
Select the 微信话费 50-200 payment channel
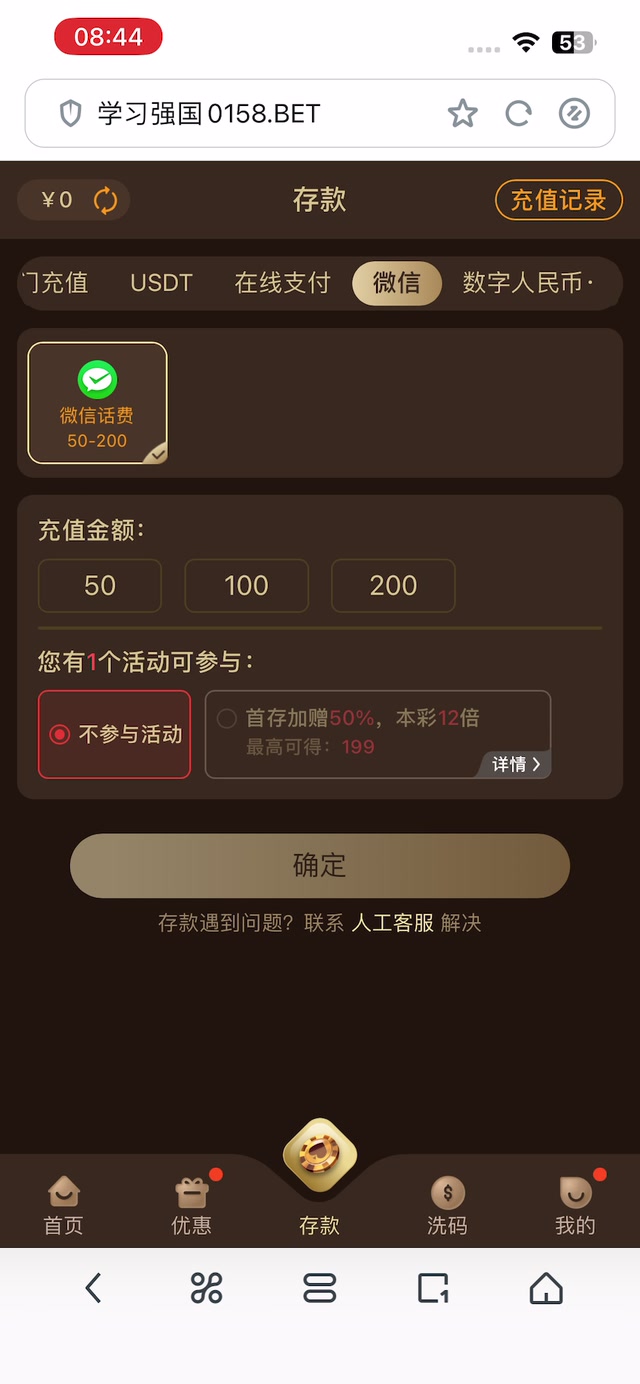pyautogui.click(x=97, y=403)
